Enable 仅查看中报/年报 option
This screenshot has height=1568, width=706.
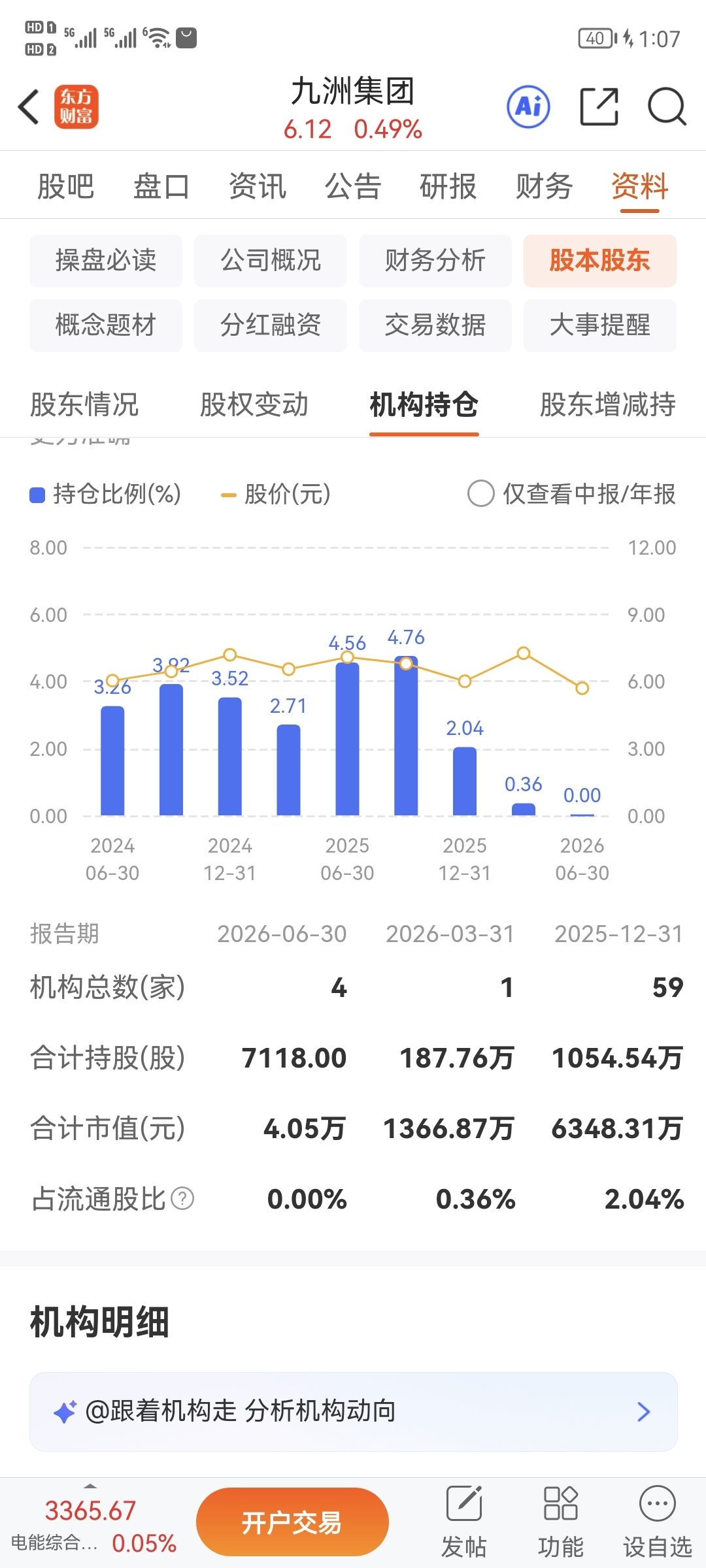[x=572, y=494]
